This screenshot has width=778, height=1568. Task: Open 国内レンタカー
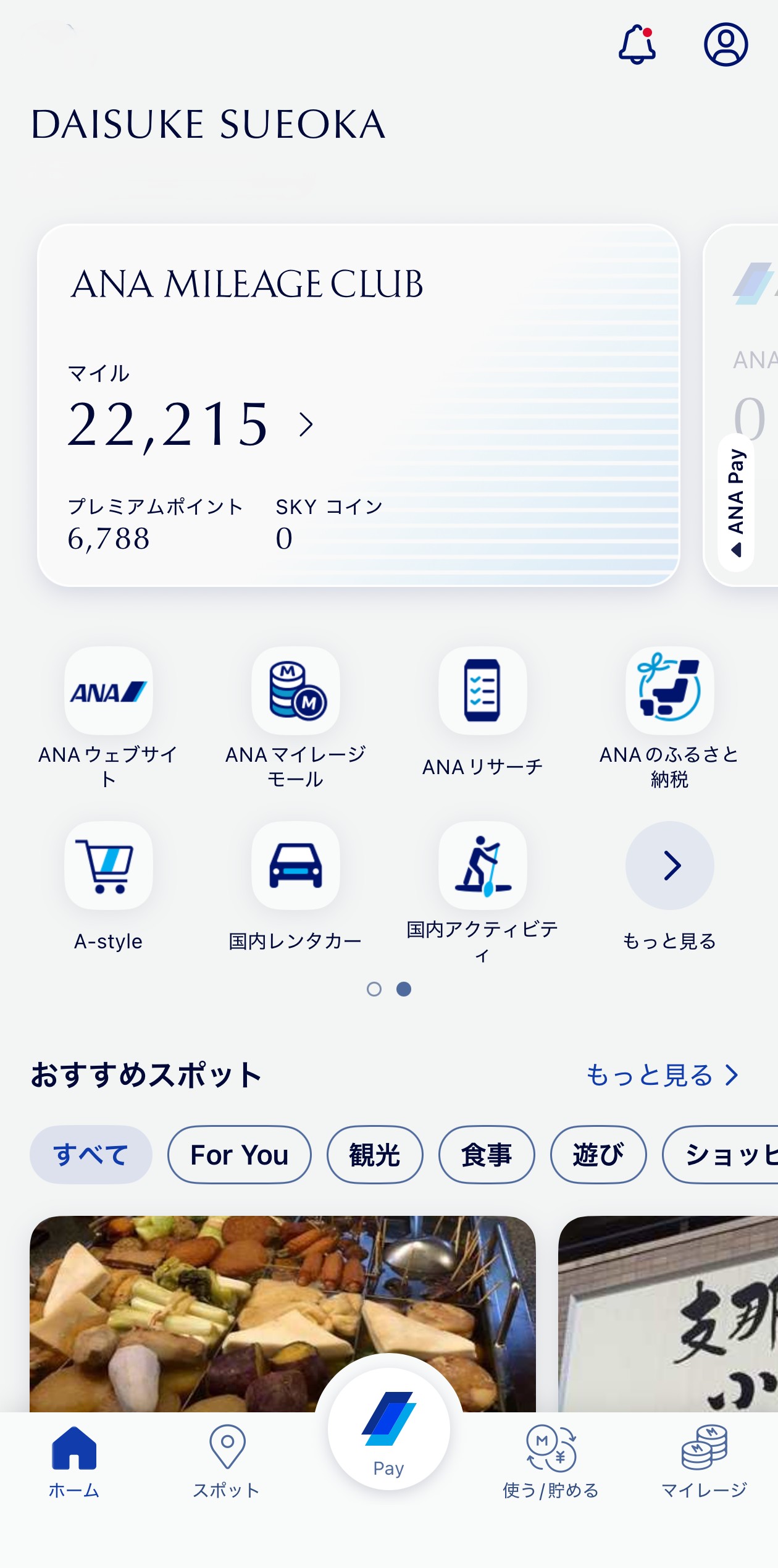click(296, 866)
